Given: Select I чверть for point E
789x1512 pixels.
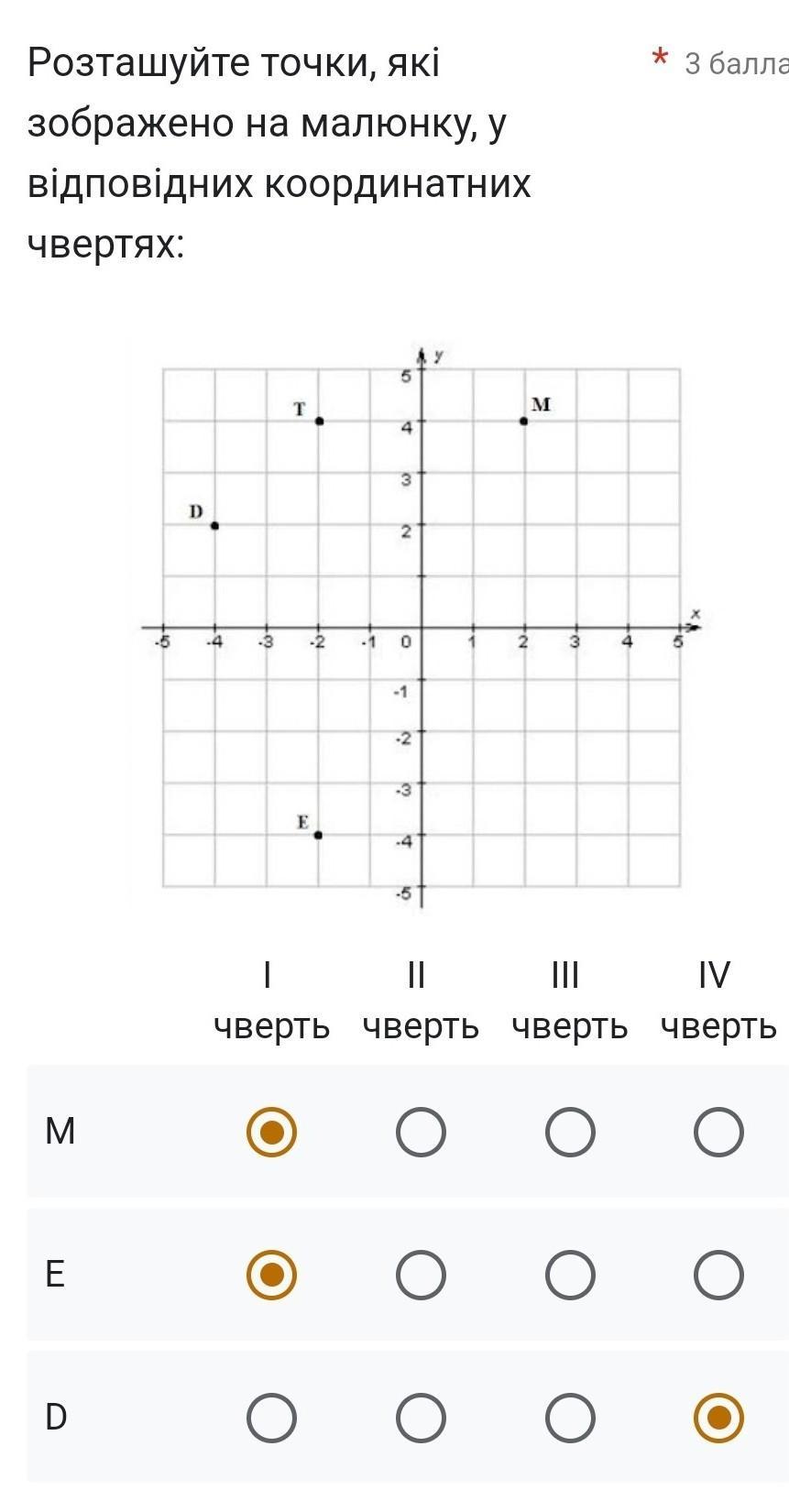Looking at the screenshot, I should [x=271, y=1275].
